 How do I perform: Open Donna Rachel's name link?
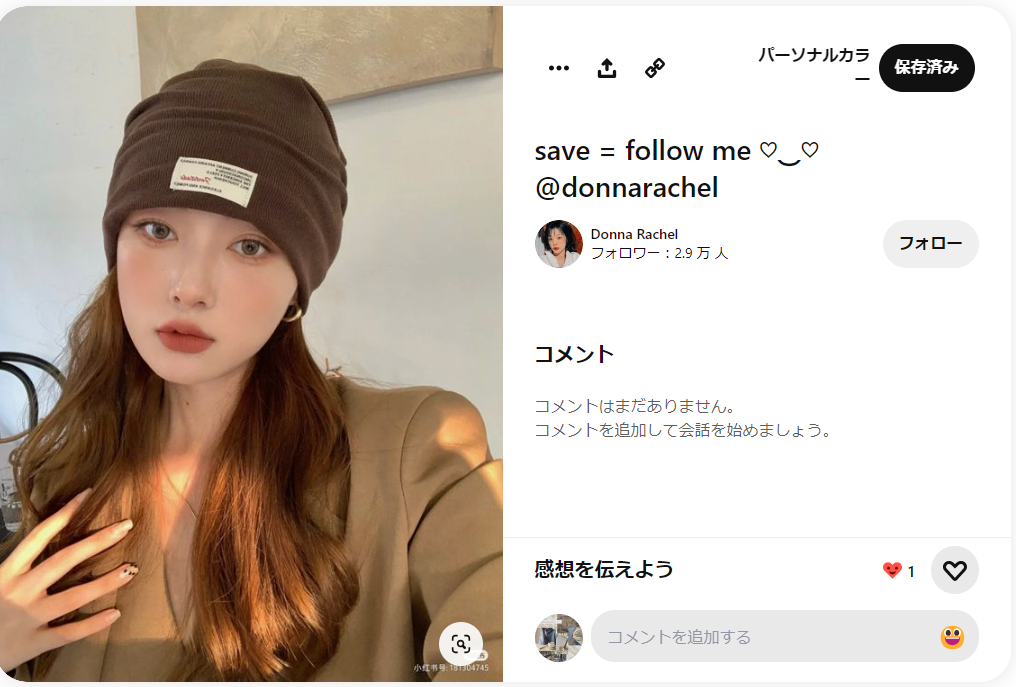pyautogui.click(x=634, y=234)
